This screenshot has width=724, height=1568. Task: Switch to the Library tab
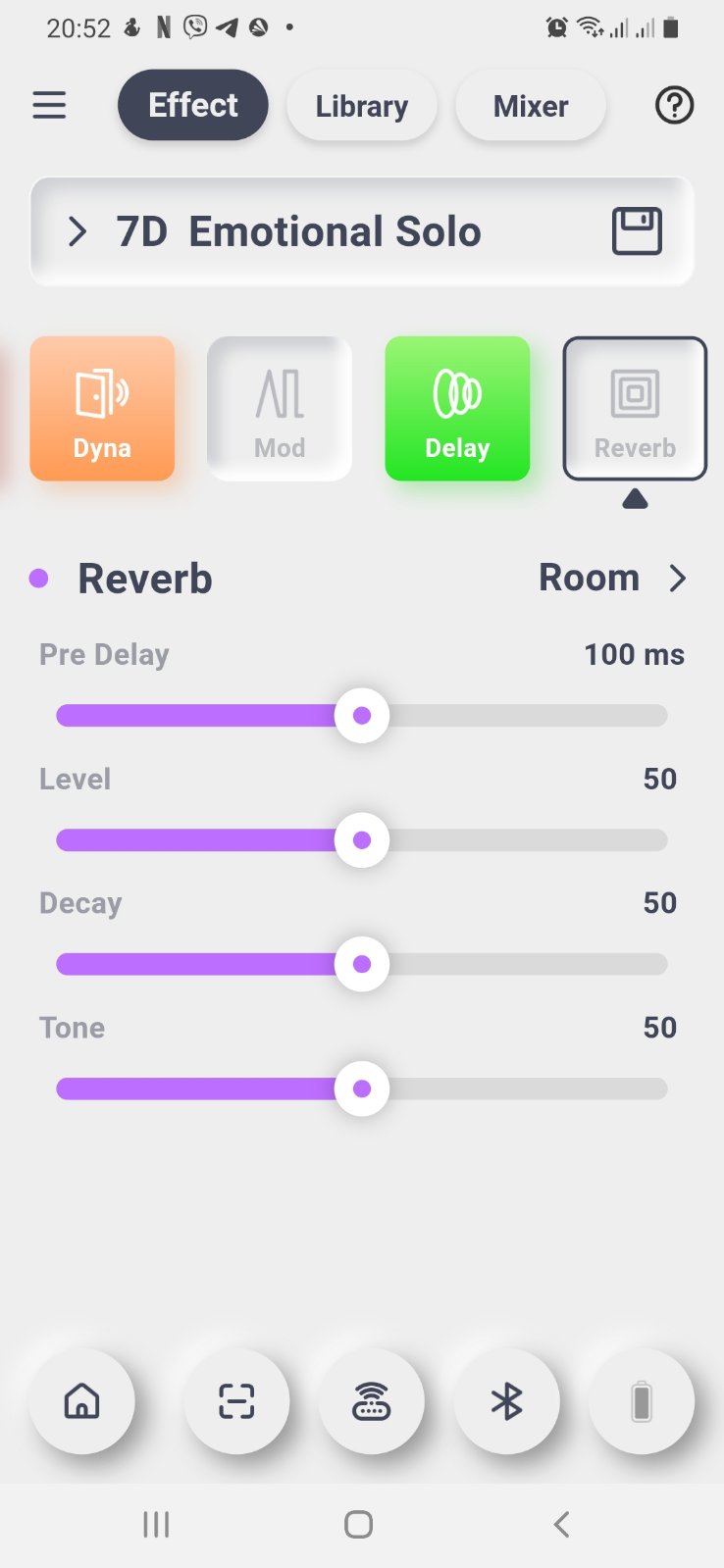(361, 106)
